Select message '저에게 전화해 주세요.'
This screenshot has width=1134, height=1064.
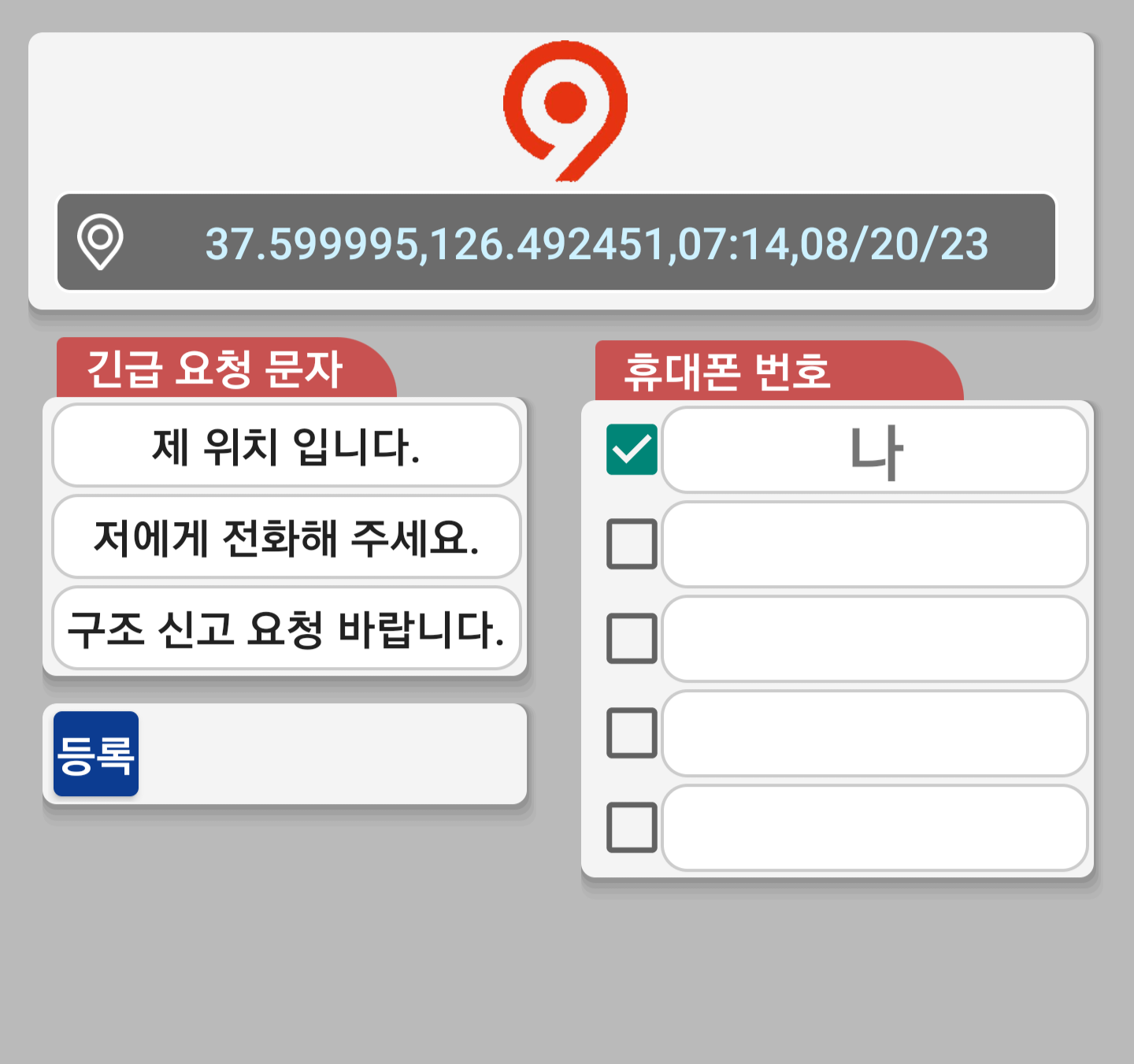coord(286,537)
